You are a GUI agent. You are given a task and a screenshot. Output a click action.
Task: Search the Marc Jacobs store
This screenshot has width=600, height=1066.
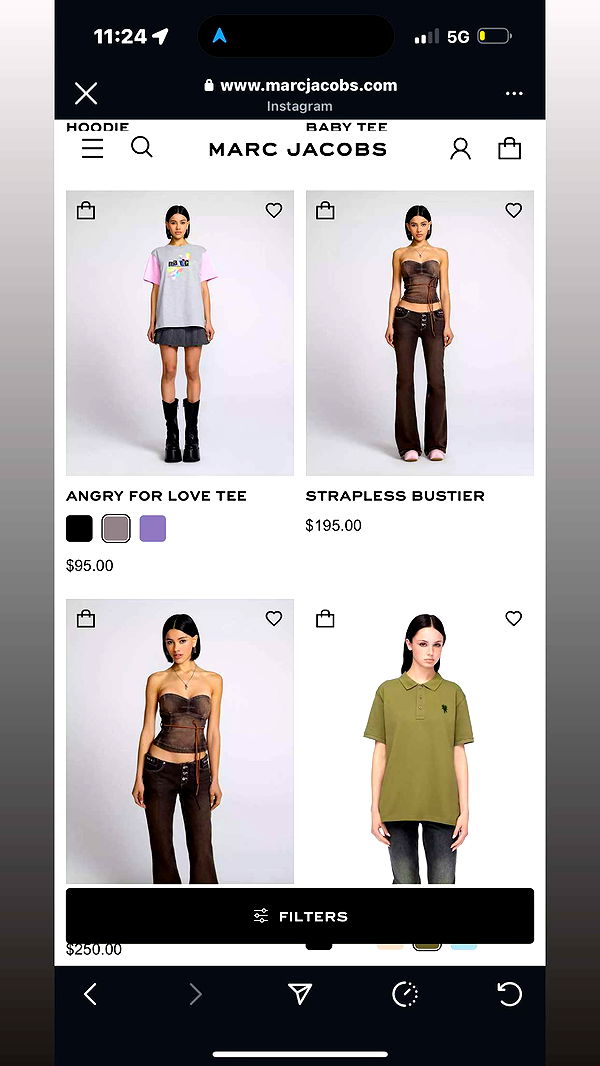click(142, 148)
